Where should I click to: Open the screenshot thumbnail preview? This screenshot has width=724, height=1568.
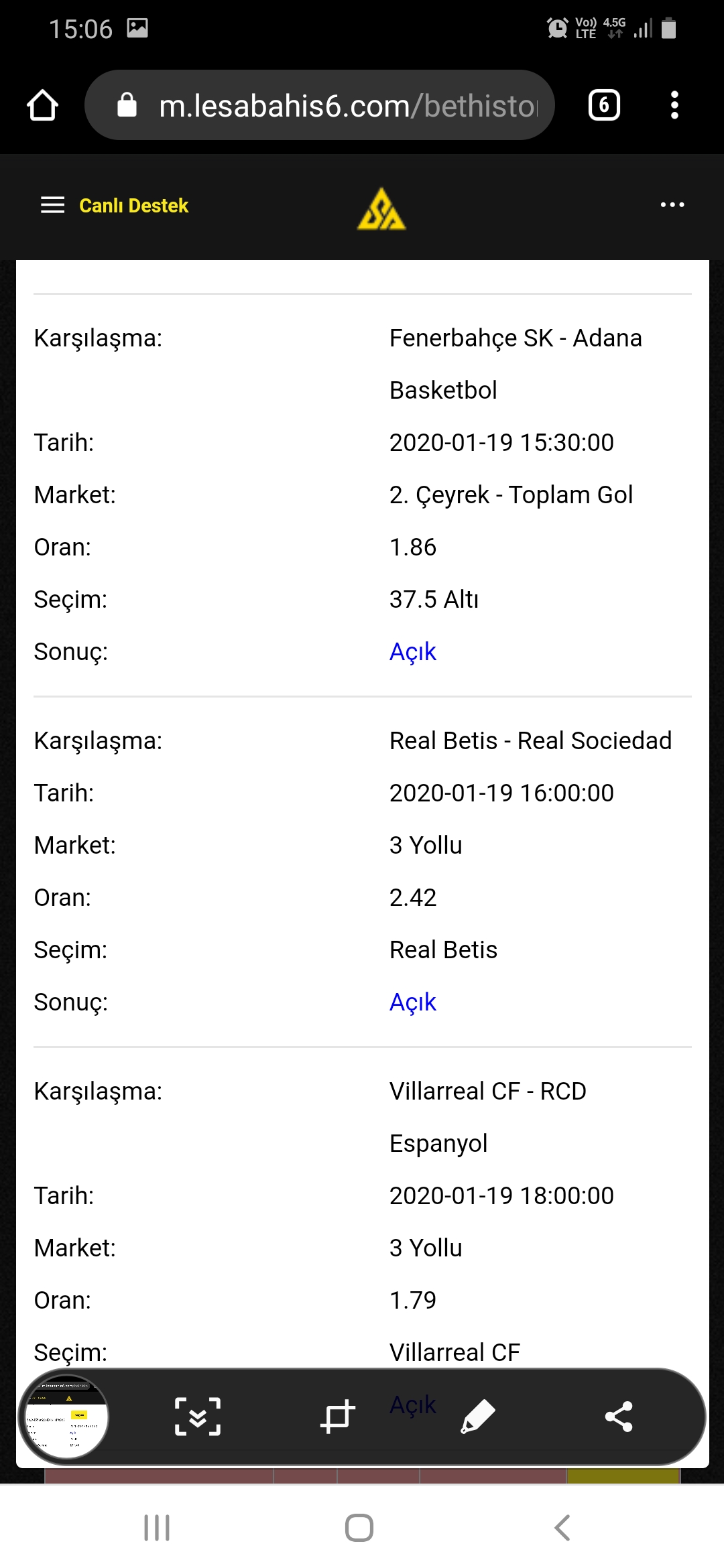click(66, 1417)
